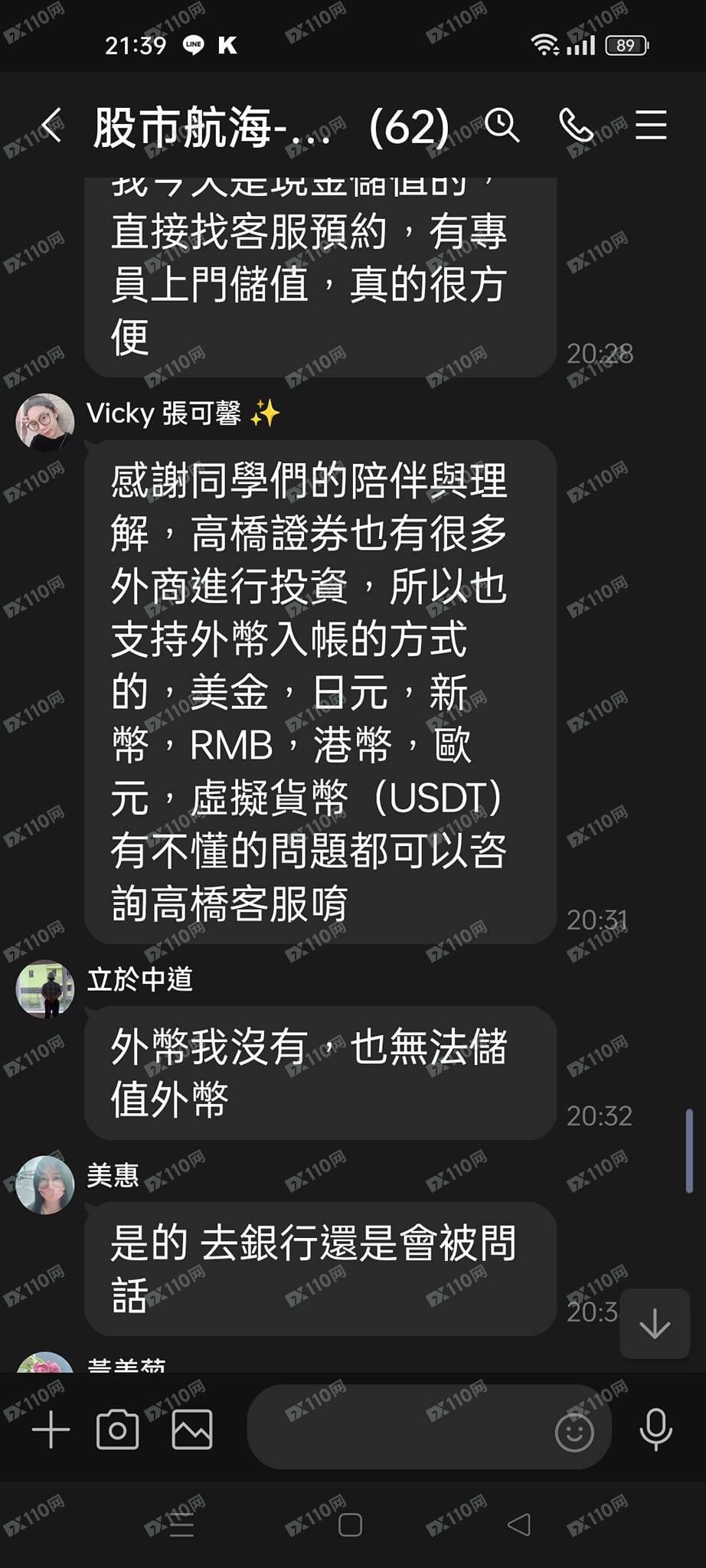Open the chat hamburger menu
This screenshot has width=706, height=1568.
[651, 125]
